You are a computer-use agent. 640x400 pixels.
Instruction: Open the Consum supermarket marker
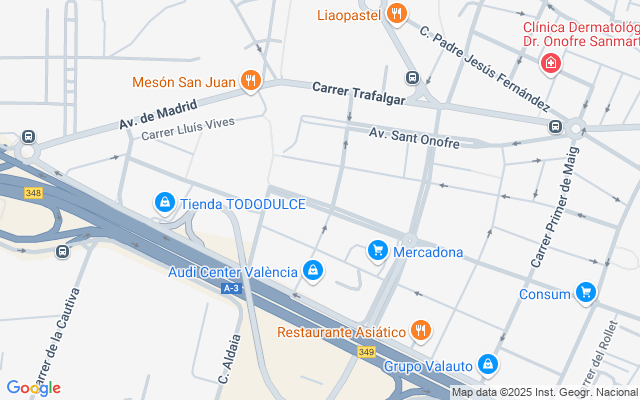pyautogui.click(x=586, y=293)
